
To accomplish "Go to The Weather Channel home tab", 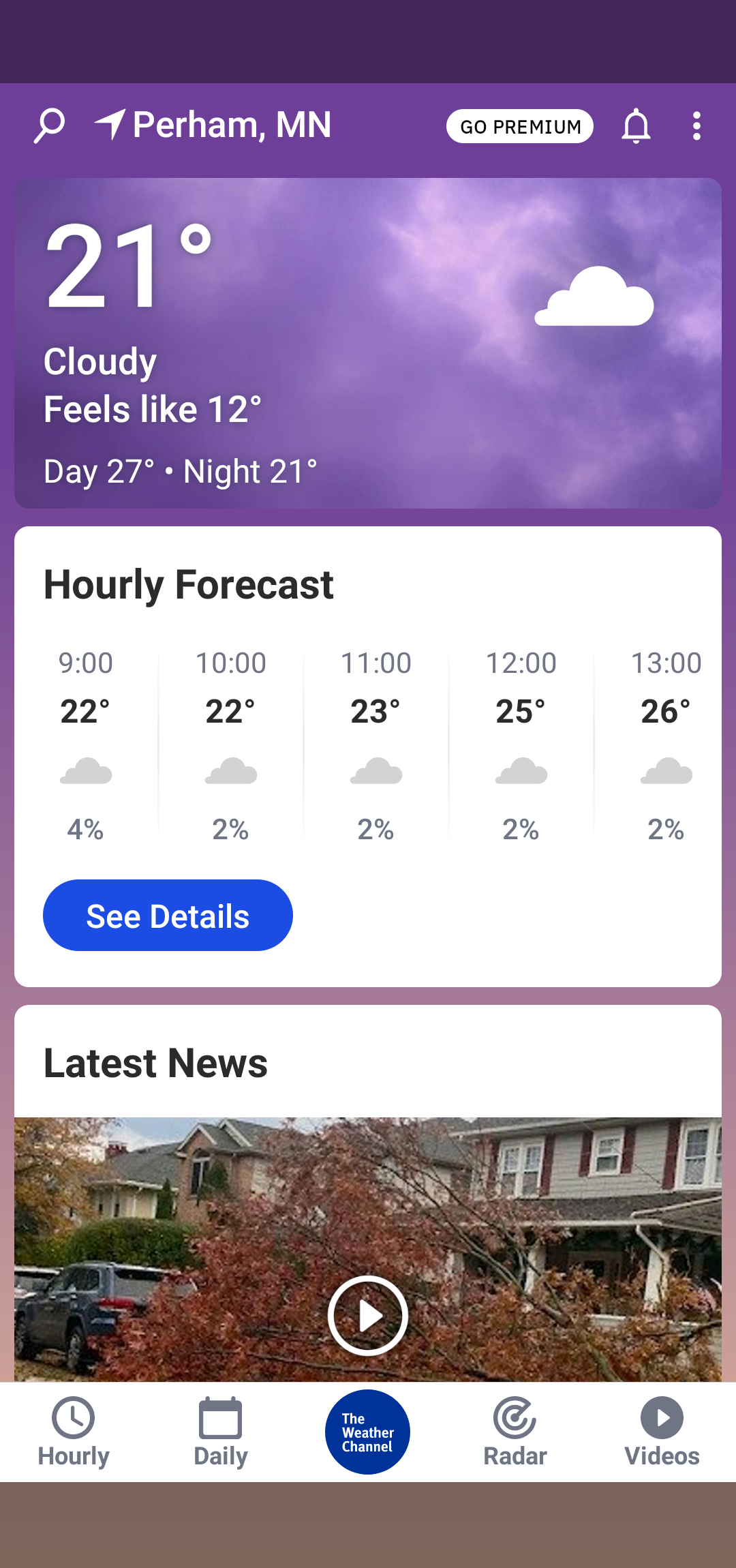I will pos(367,1432).
